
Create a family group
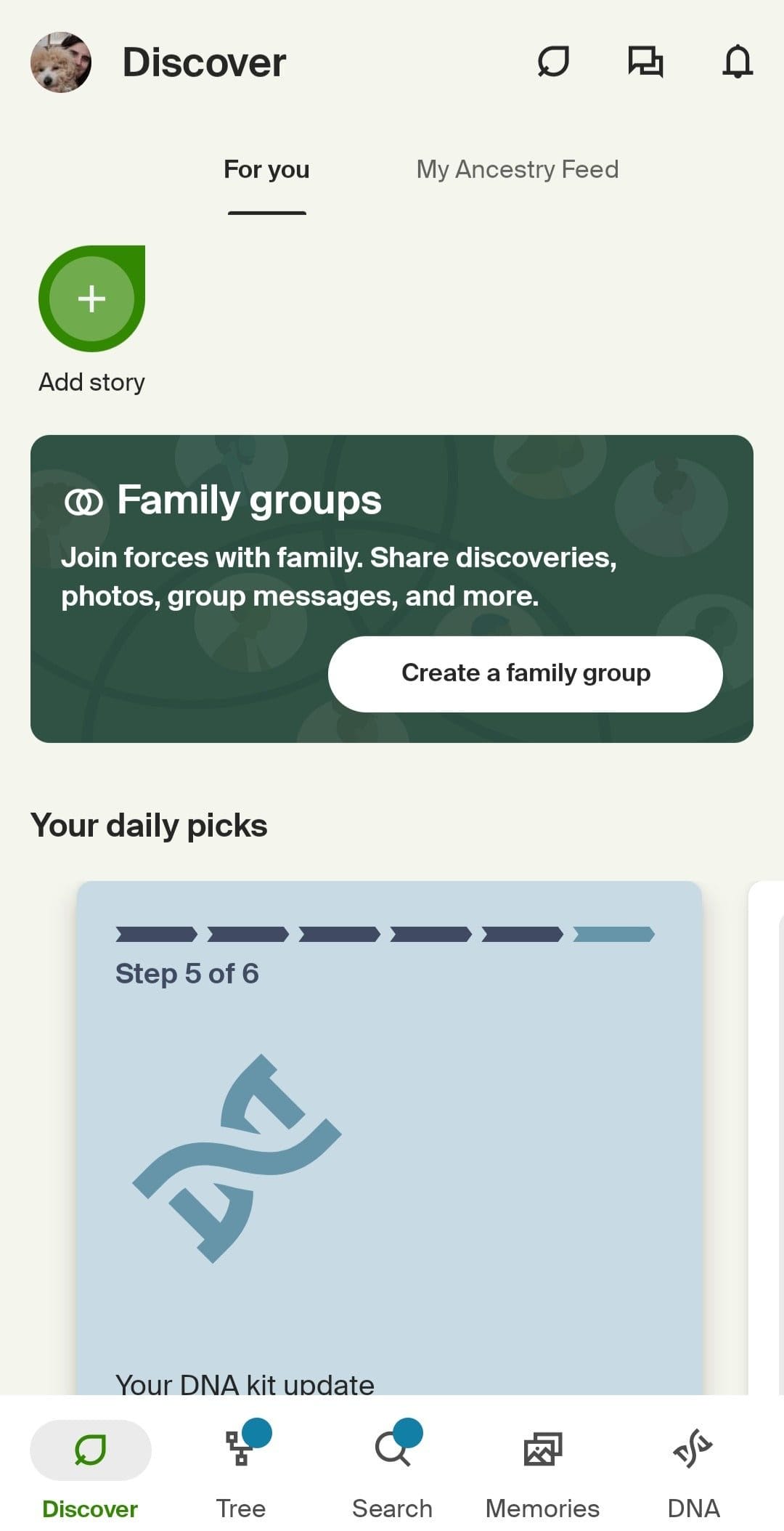pos(526,674)
